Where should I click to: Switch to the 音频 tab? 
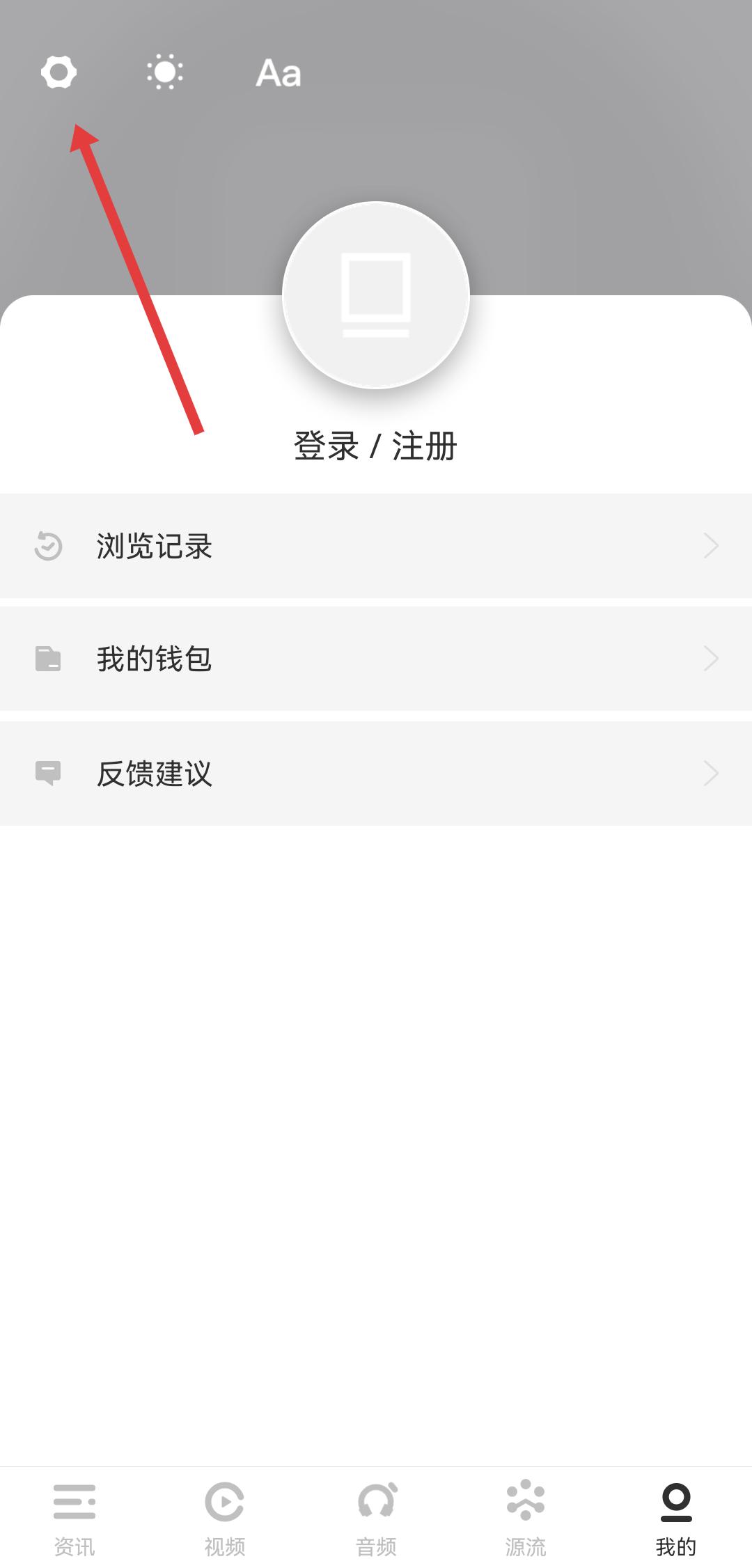(376, 1518)
